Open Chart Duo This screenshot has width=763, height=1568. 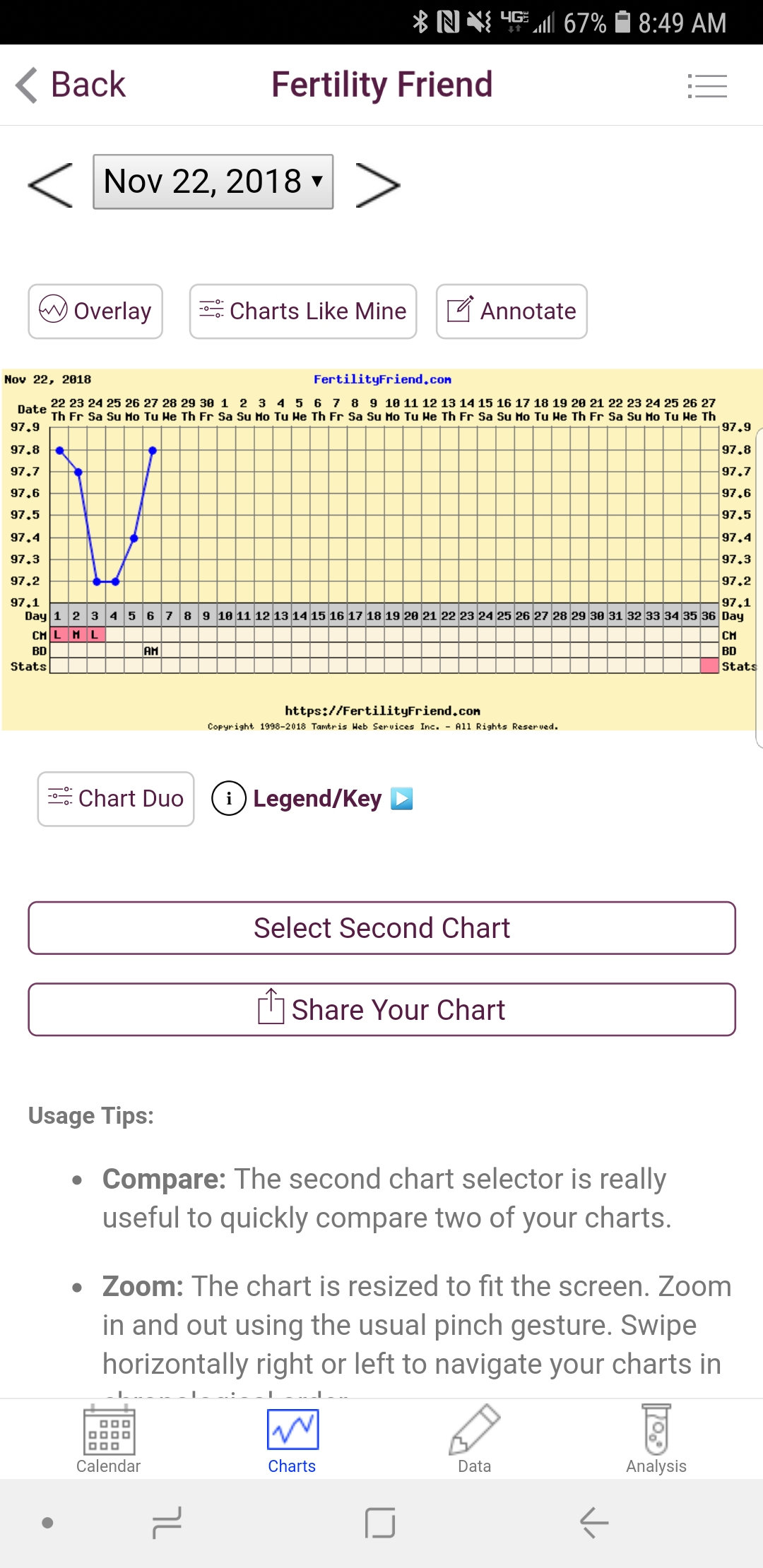pyautogui.click(x=116, y=799)
